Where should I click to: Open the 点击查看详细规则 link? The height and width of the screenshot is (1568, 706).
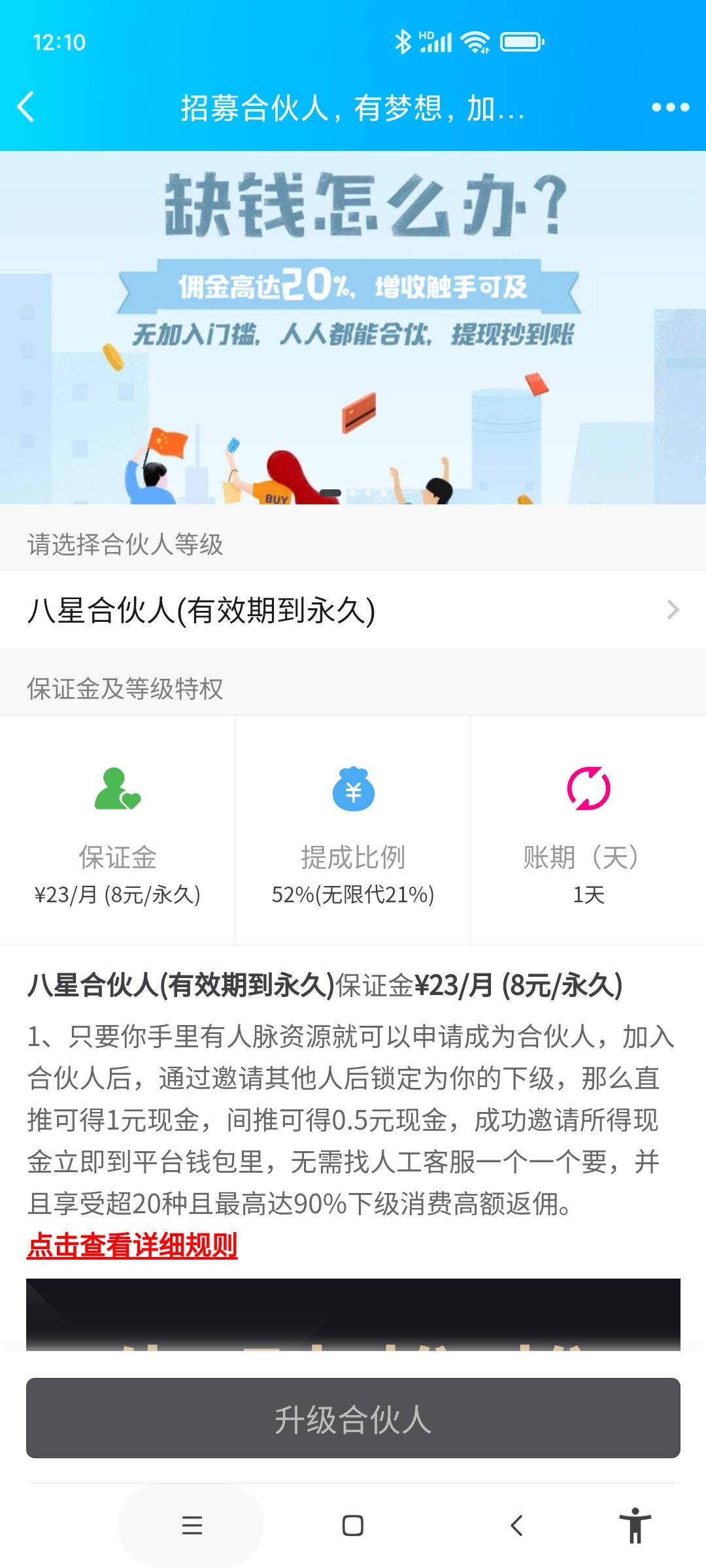click(x=132, y=1245)
